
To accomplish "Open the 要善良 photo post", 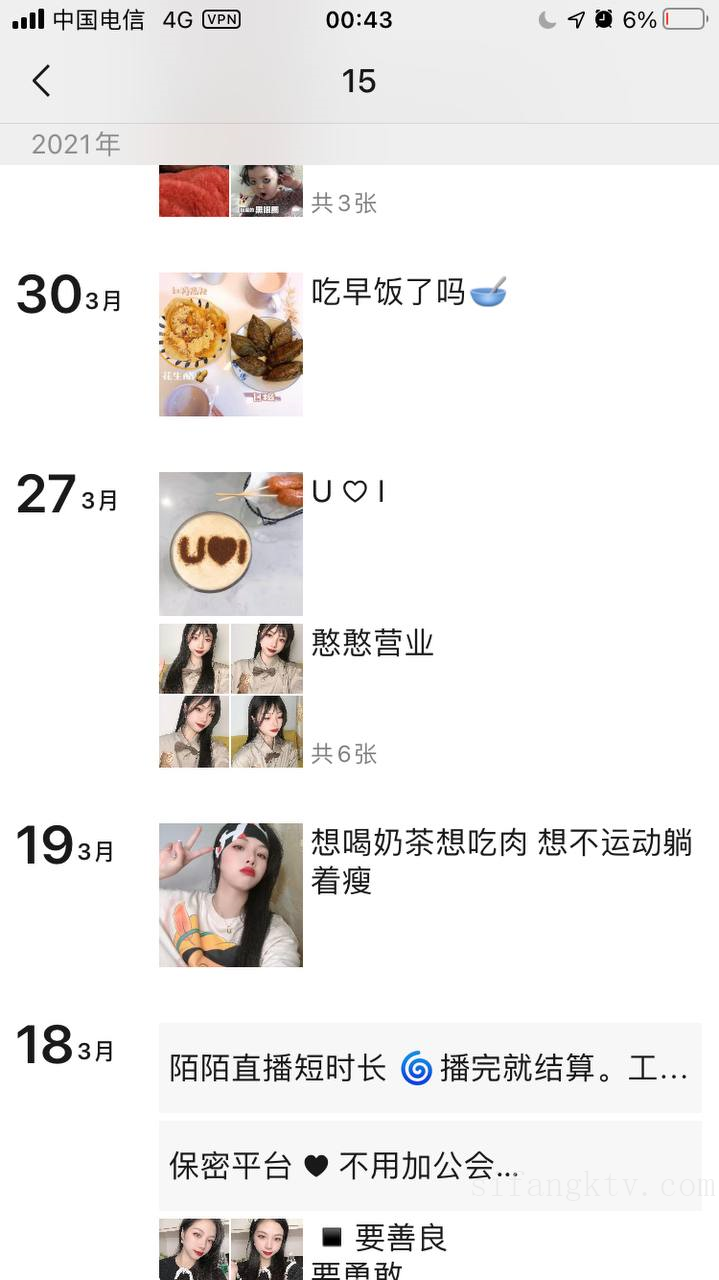I will tap(231, 1249).
